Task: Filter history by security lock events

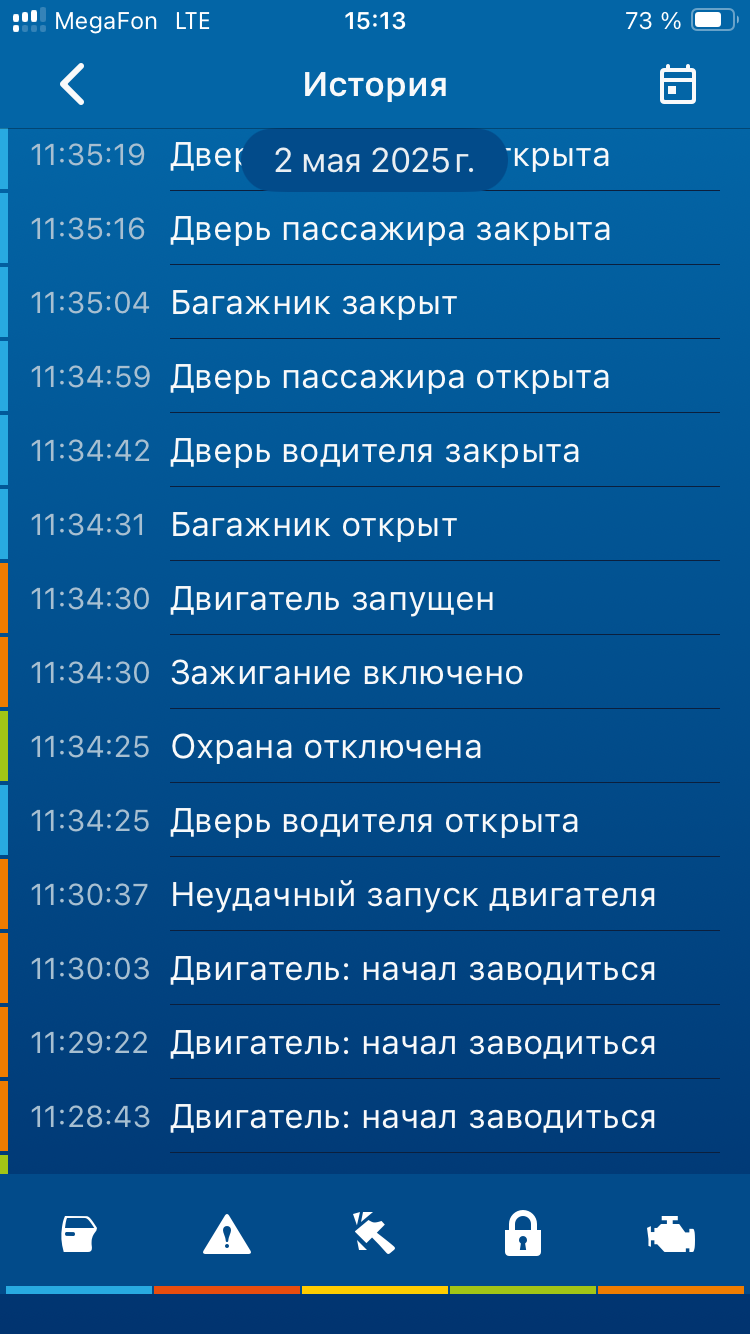Action: pyautogui.click(x=522, y=1234)
